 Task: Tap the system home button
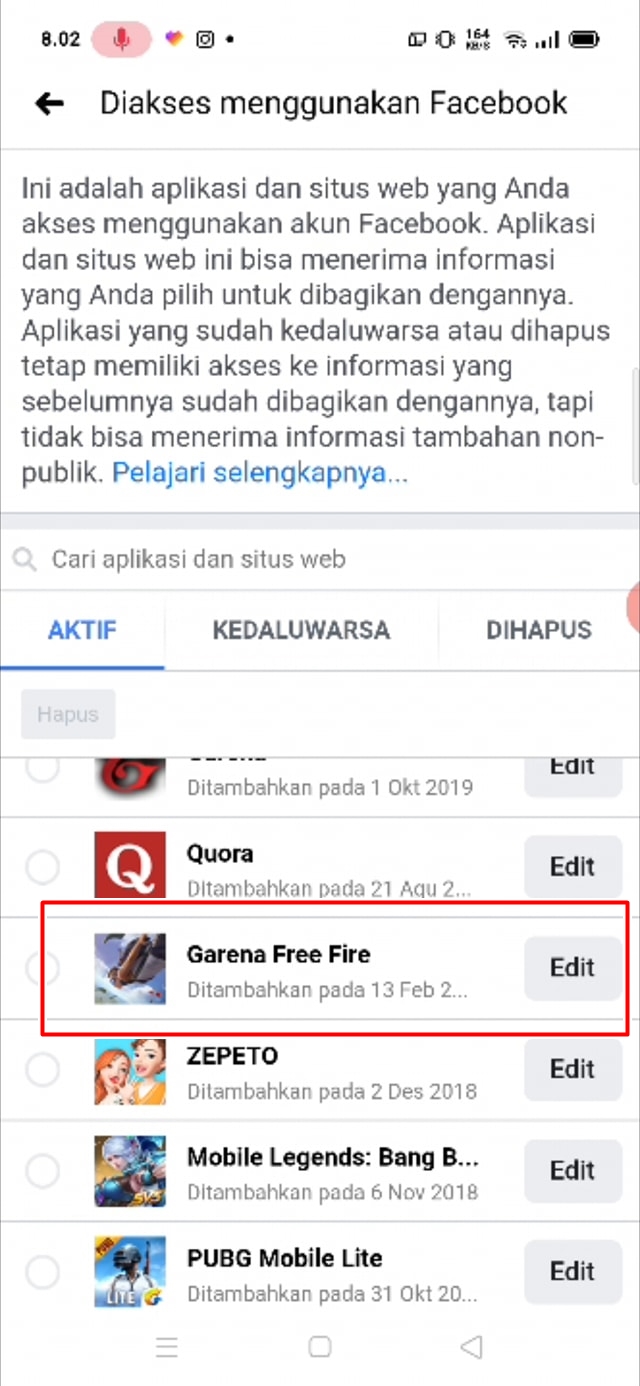(x=320, y=1346)
